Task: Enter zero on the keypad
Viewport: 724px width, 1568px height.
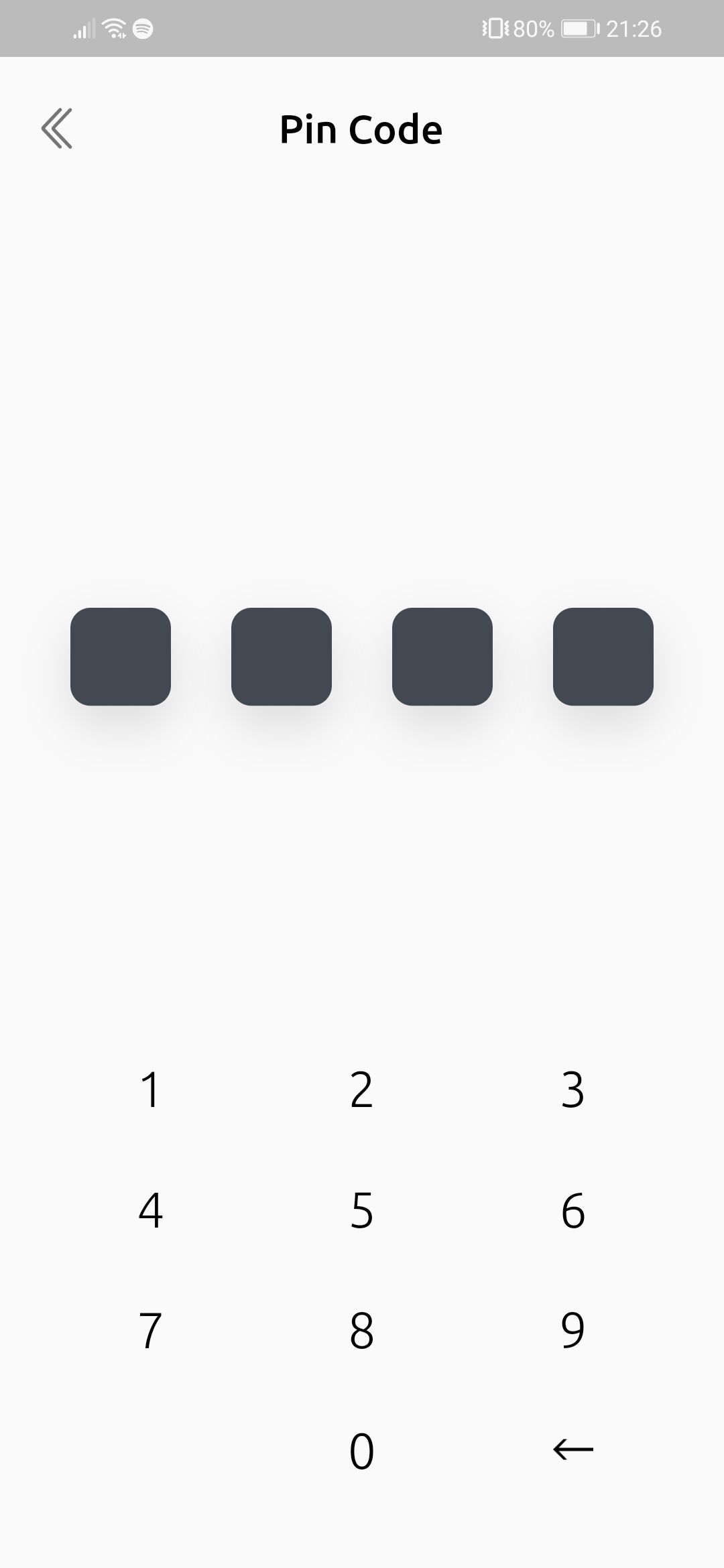Action: (x=361, y=1451)
